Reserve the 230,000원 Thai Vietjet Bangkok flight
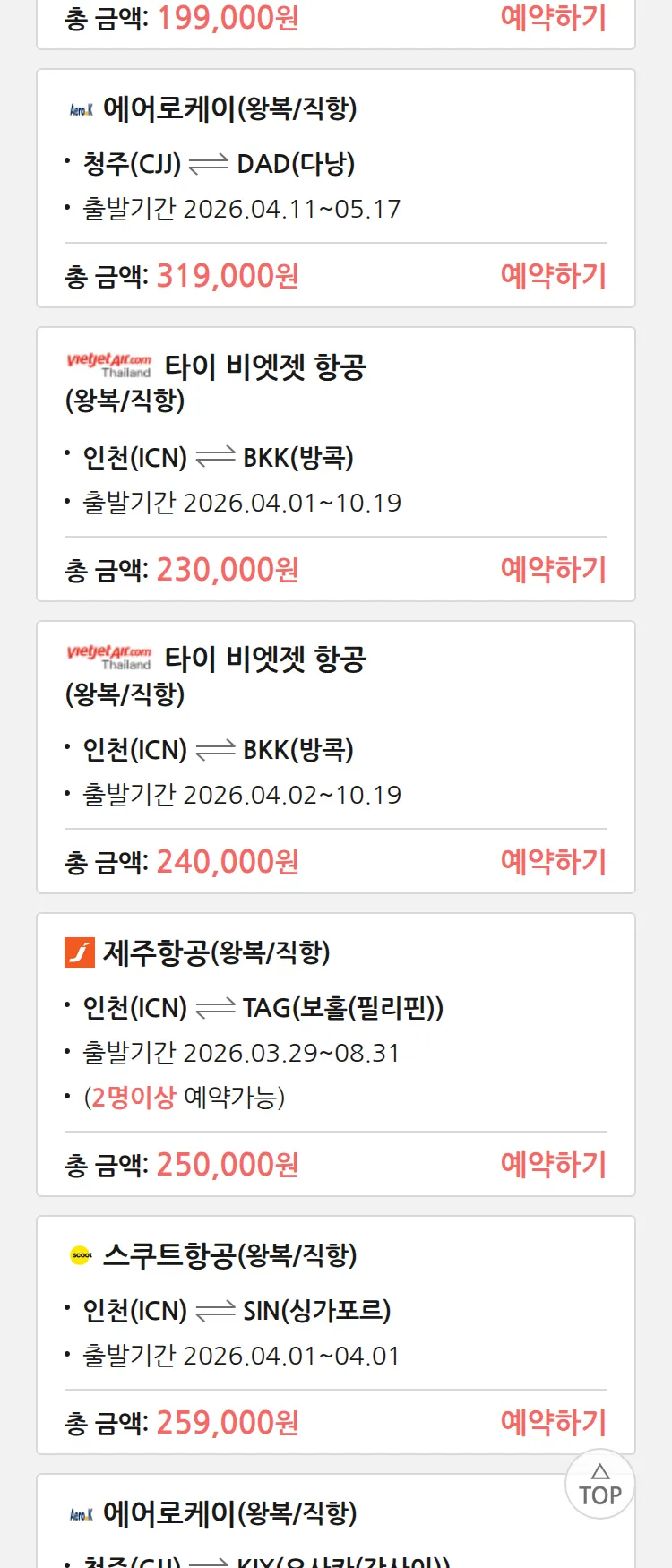Image resolution: width=672 pixels, height=1568 pixels. click(553, 570)
